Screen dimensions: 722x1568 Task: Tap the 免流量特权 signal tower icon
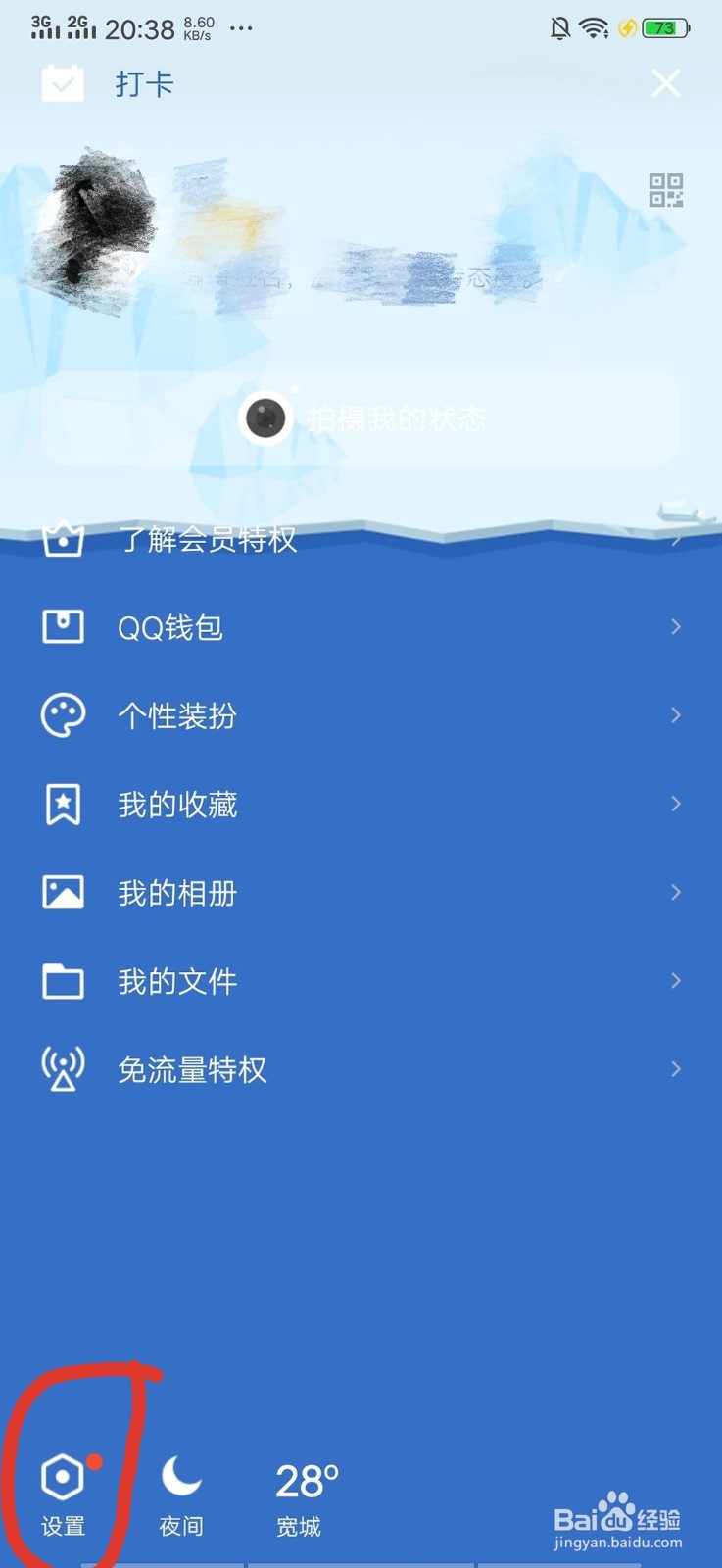(62, 1068)
